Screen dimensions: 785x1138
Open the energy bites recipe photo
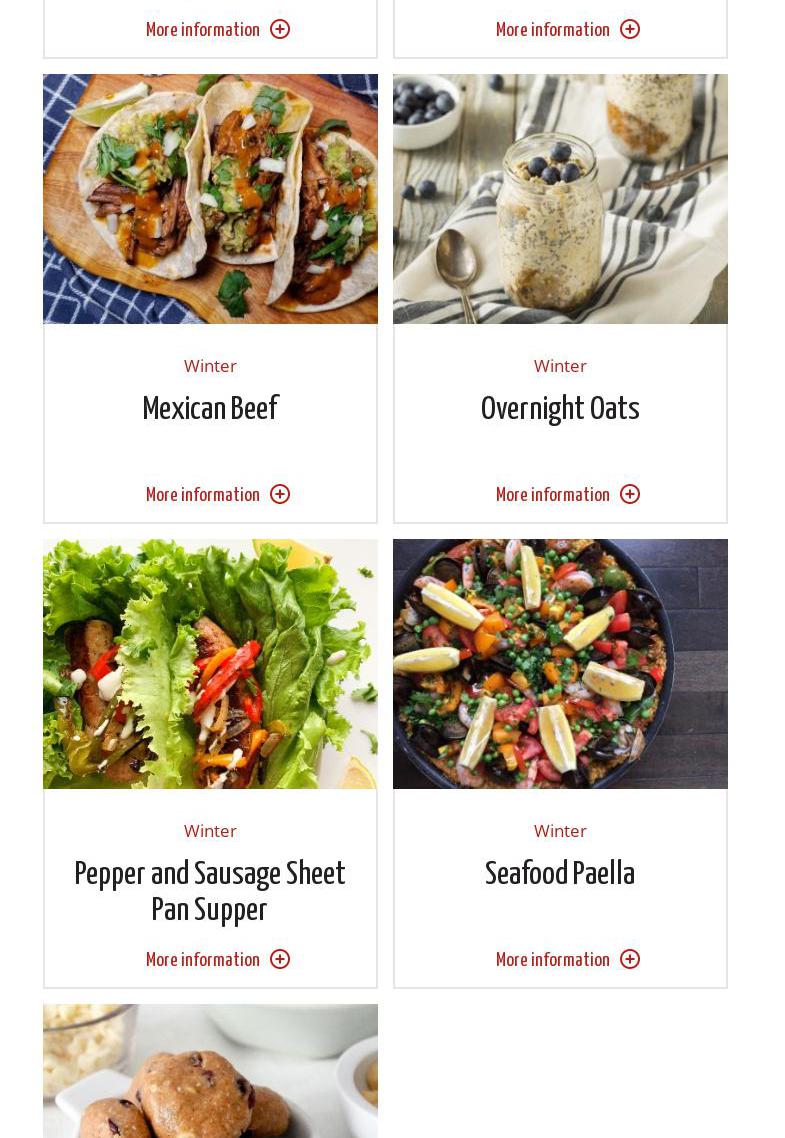coord(210,1071)
